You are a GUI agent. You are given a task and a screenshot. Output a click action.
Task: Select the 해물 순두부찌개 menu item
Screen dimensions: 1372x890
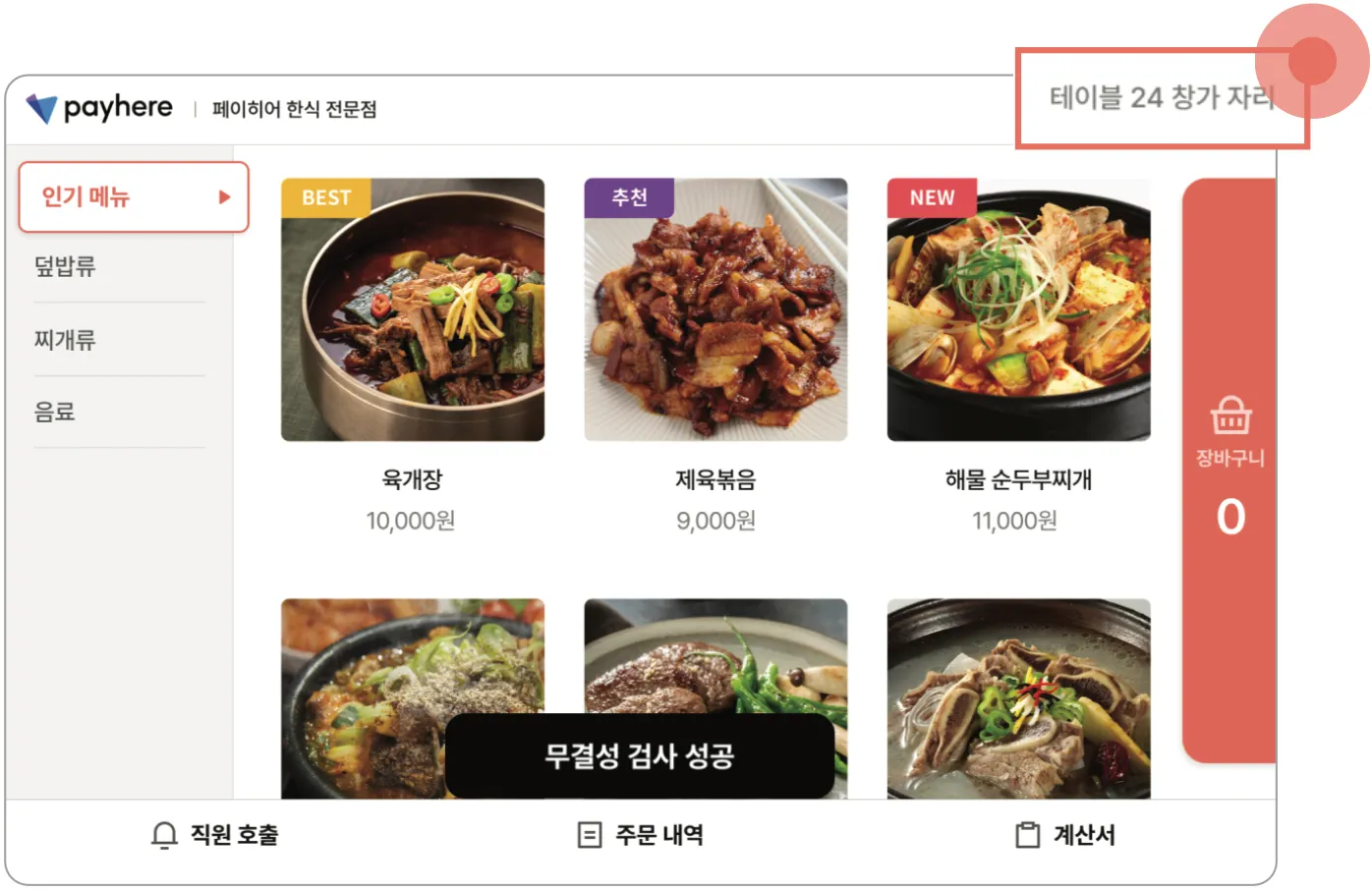pyautogui.click(x=1018, y=310)
